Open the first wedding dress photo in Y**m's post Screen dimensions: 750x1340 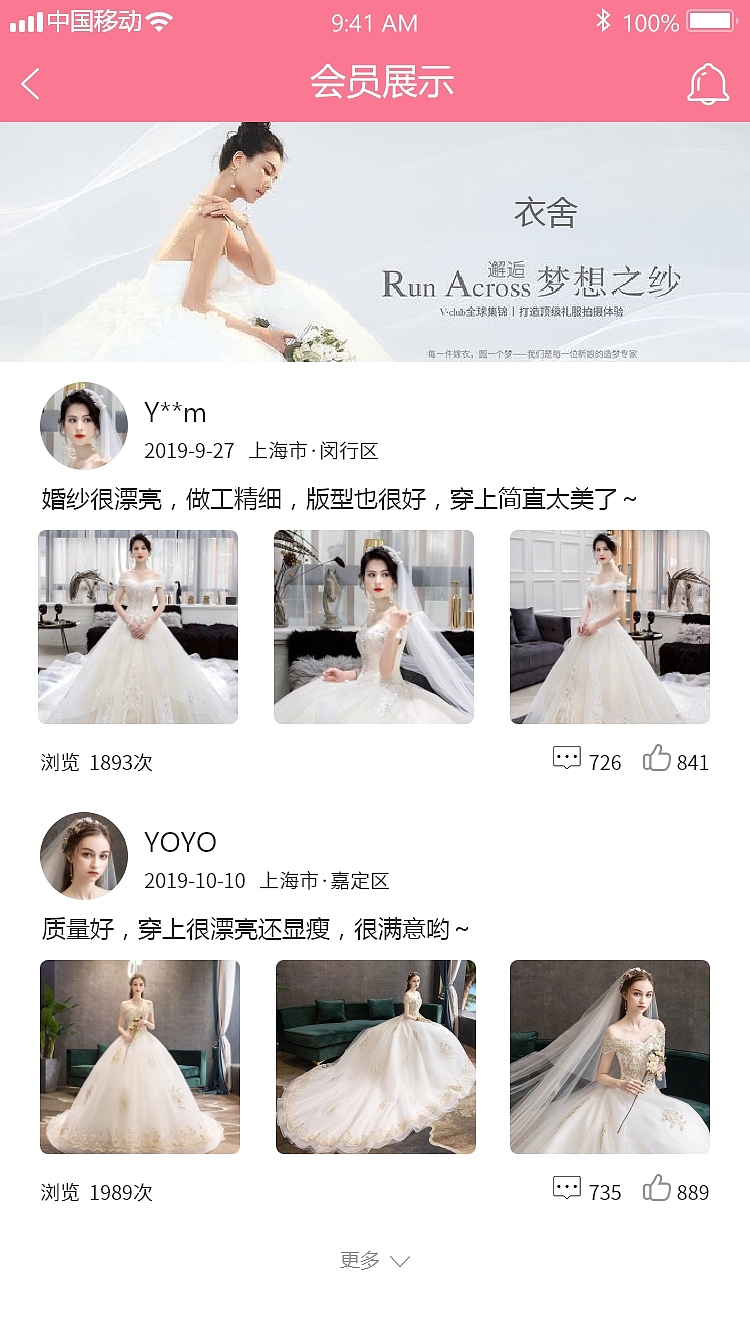137,627
